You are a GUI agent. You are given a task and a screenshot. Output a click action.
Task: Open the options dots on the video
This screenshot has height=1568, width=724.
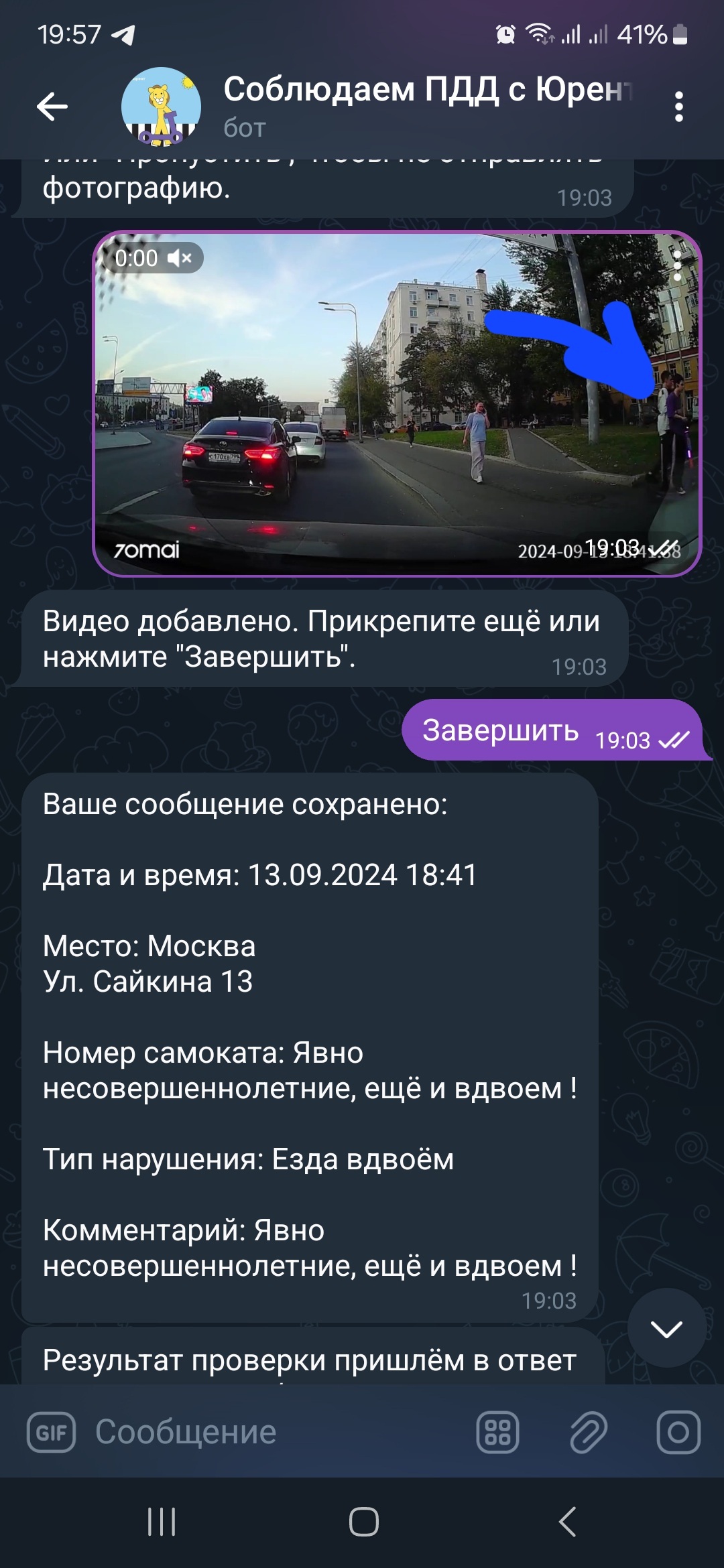pyautogui.click(x=677, y=266)
